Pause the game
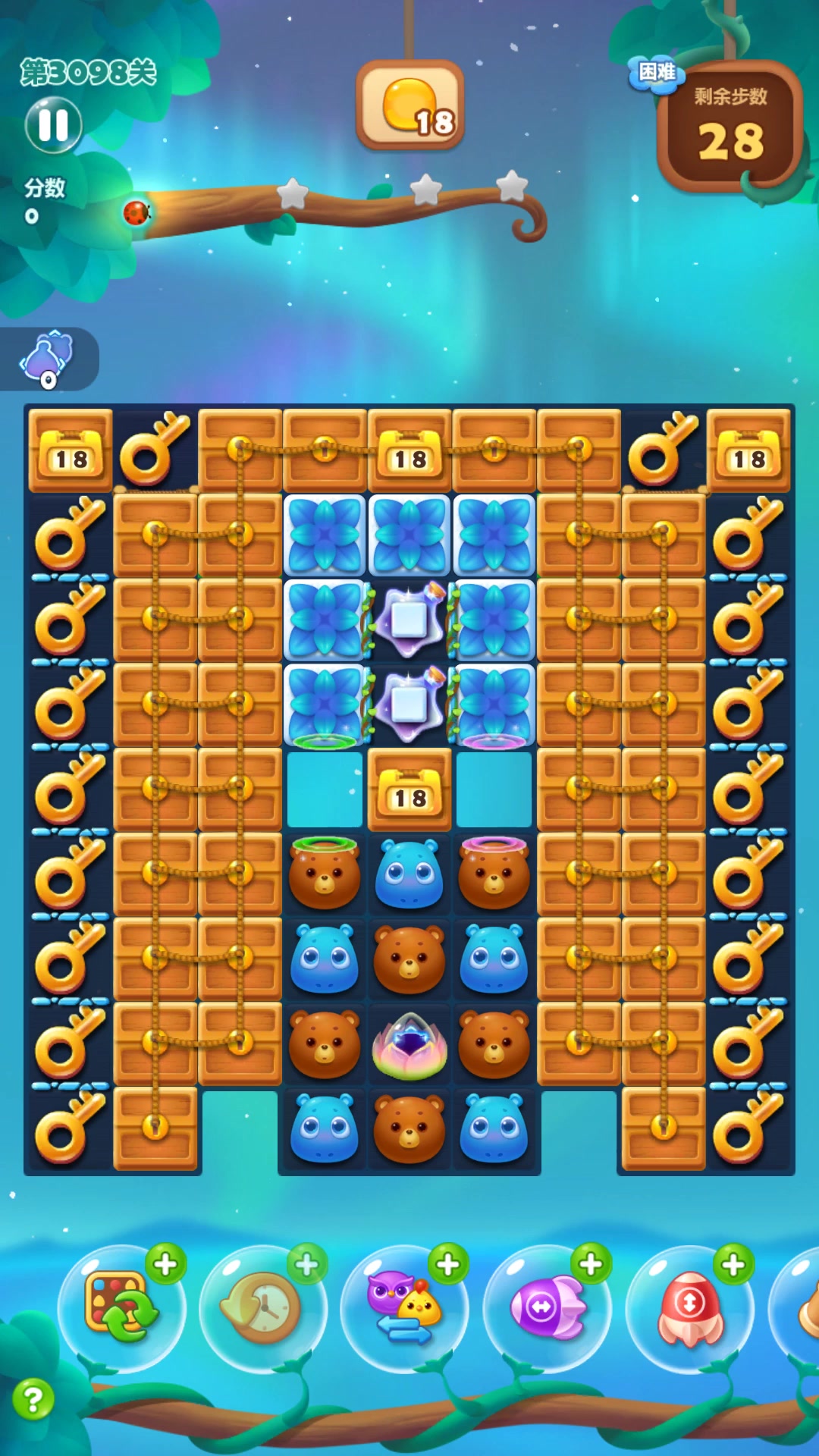Screen dimensions: 819x1456 (53, 125)
